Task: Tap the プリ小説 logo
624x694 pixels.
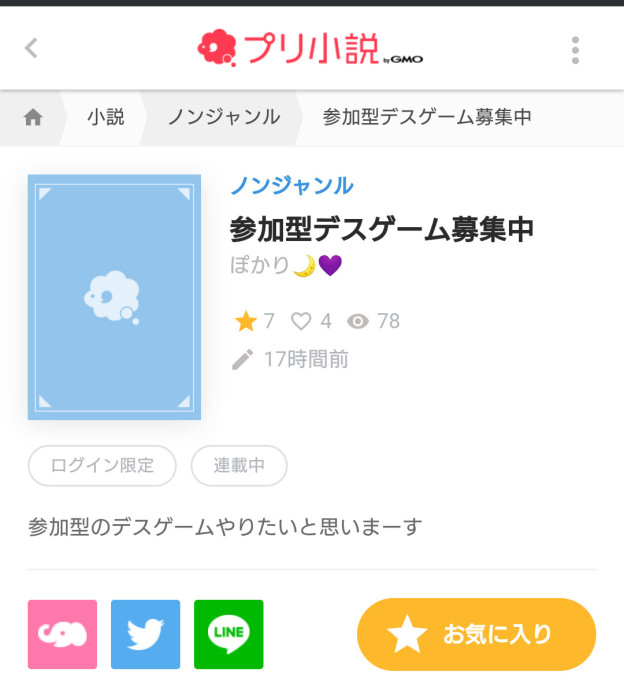Action: coord(310,48)
